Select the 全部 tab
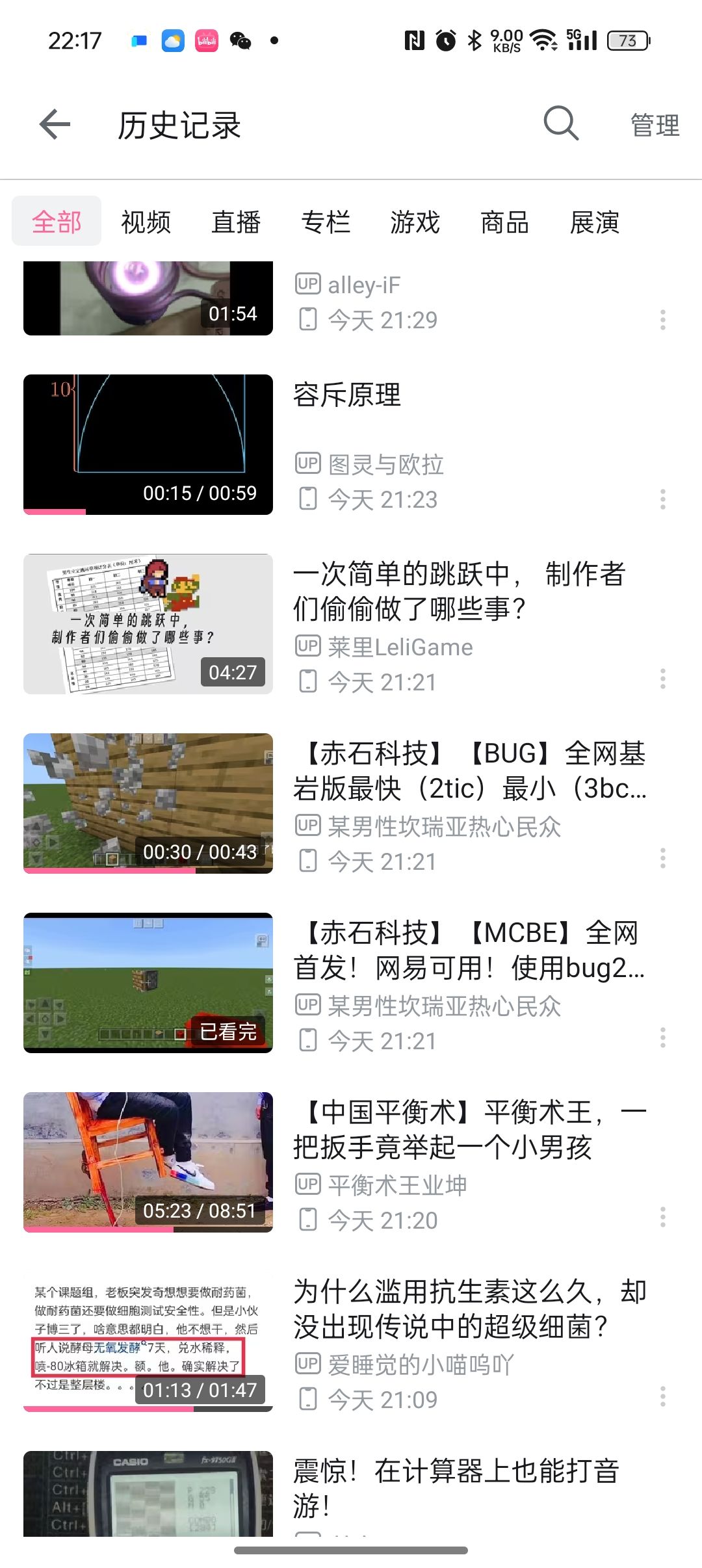Image resolution: width=702 pixels, height=1568 pixels. click(57, 222)
